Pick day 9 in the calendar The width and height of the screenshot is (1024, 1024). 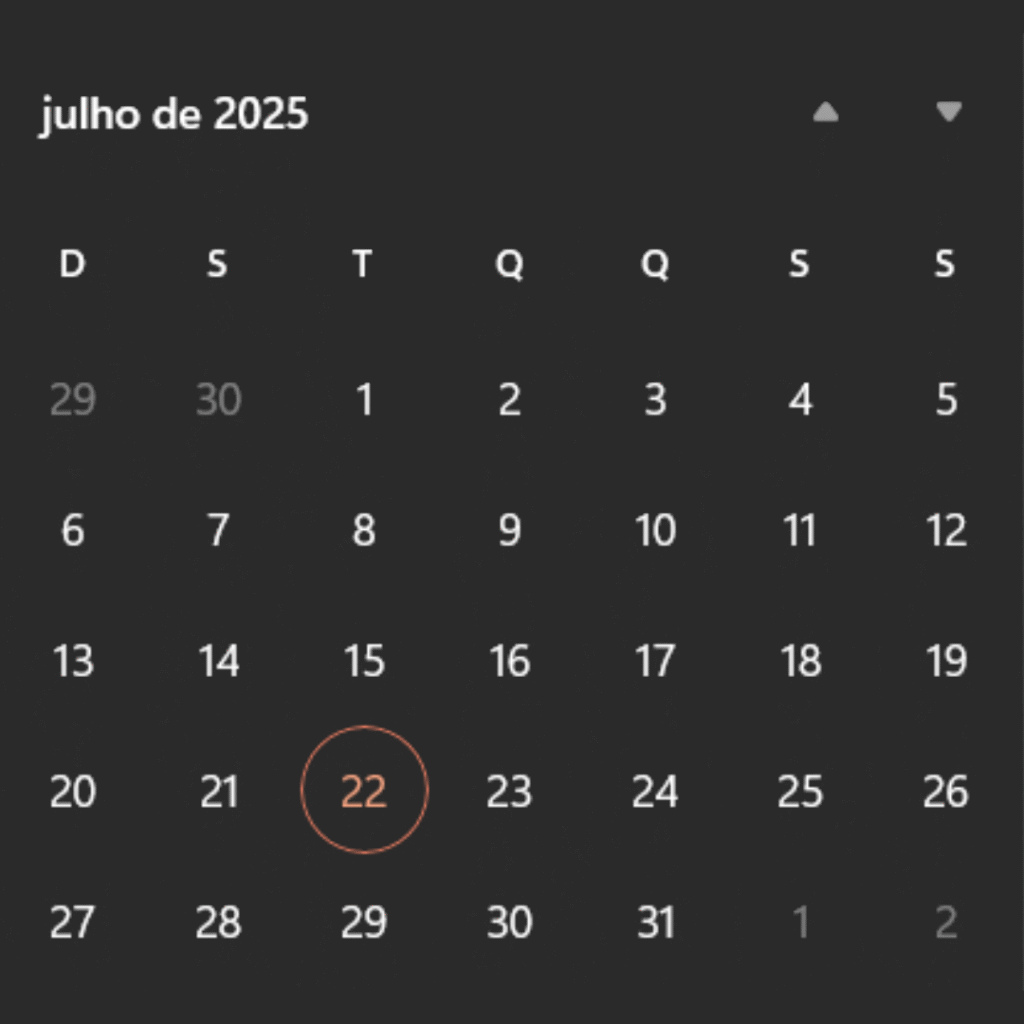click(509, 530)
